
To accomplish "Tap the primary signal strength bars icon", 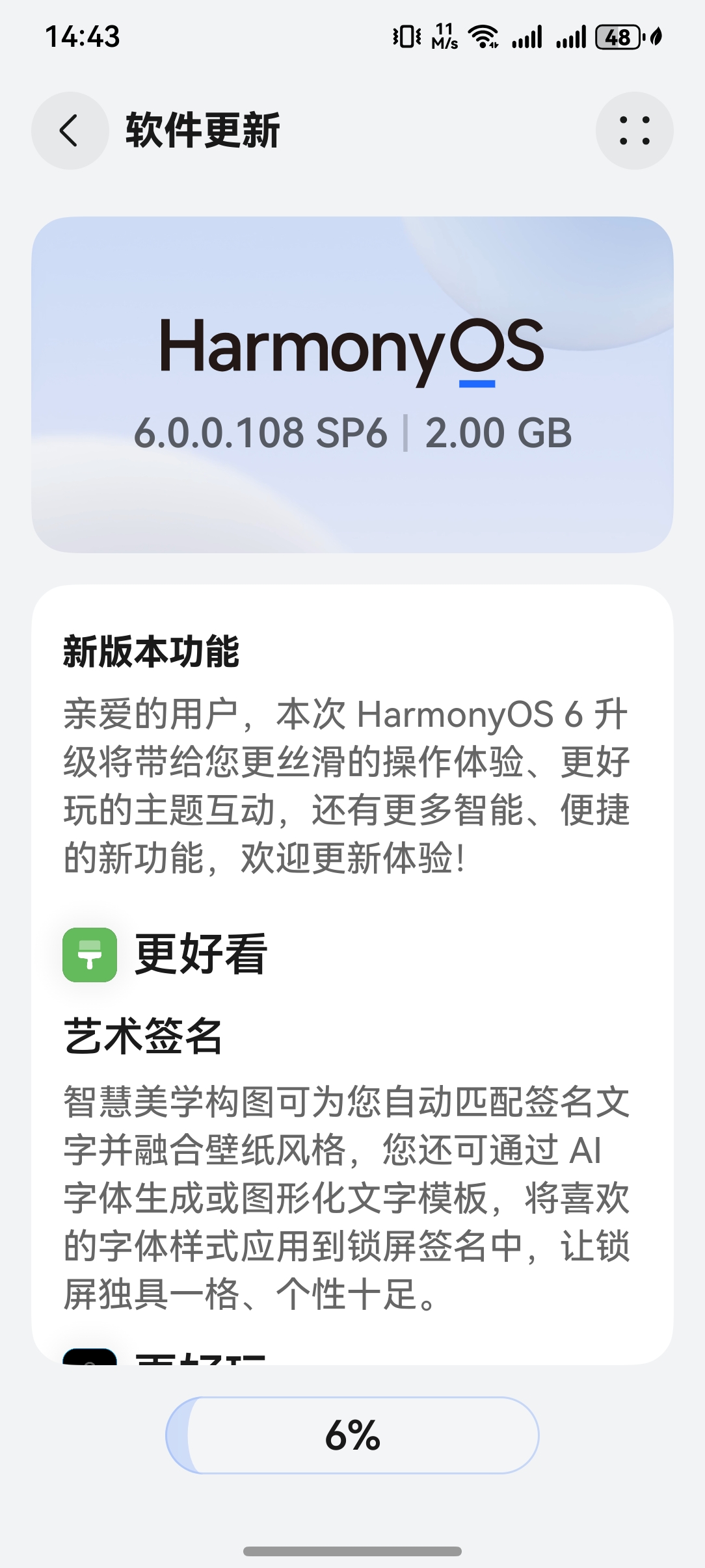I will pyautogui.click(x=525, y=37).
